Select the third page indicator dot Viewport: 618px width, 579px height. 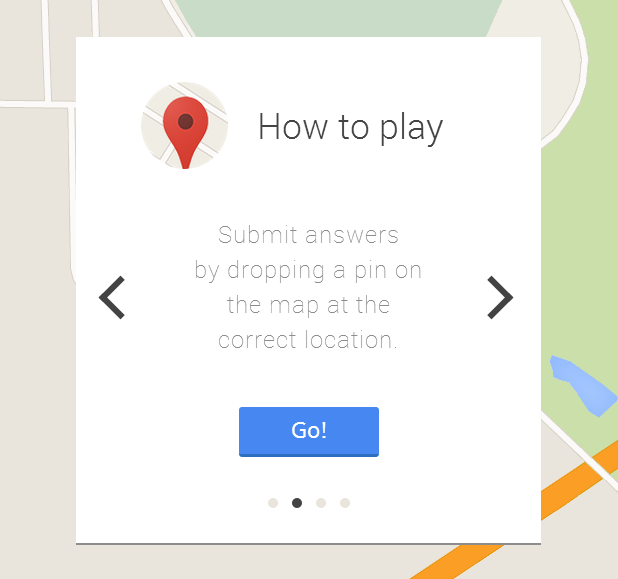pos(321,503)
